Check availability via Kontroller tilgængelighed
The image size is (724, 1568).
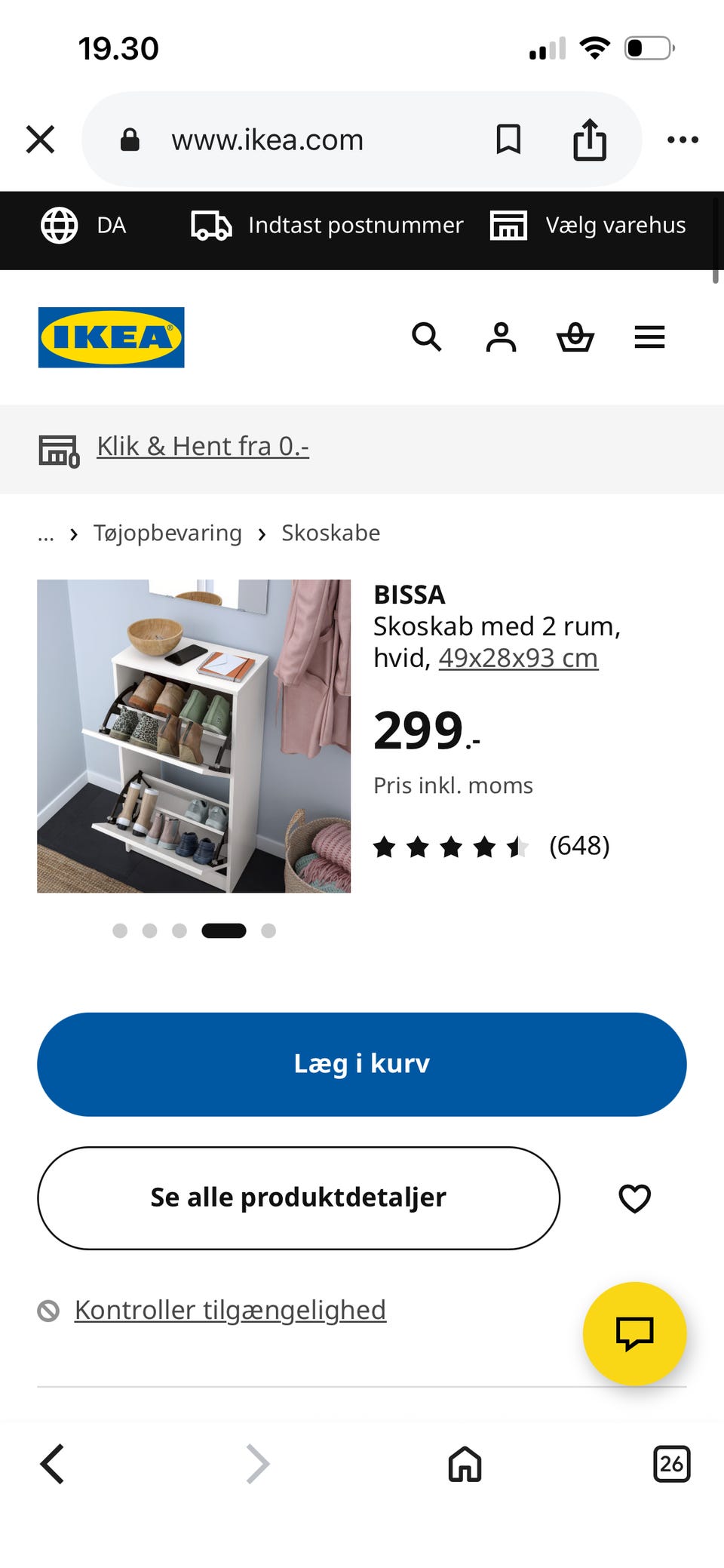coord(230,1310)
